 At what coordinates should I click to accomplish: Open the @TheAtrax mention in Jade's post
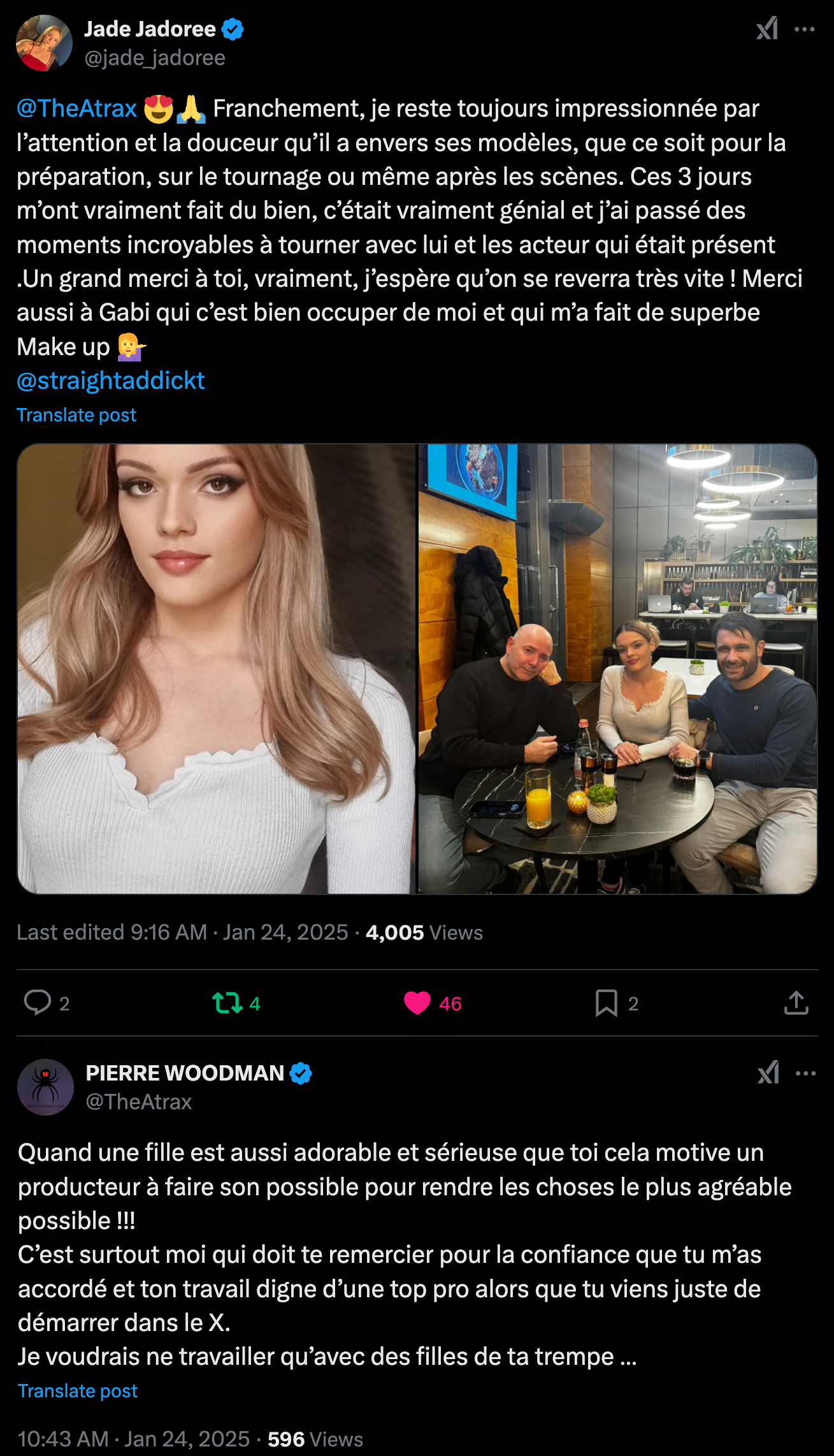pyautogui.click(x=76, y=109)
